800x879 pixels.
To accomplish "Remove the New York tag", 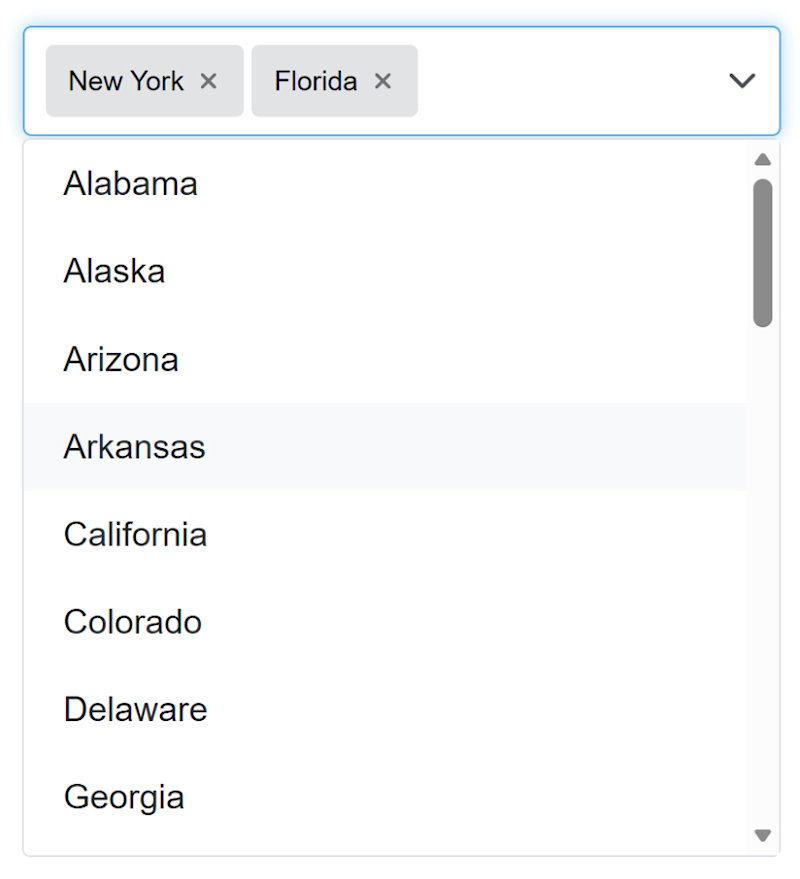I will point(208,81).
